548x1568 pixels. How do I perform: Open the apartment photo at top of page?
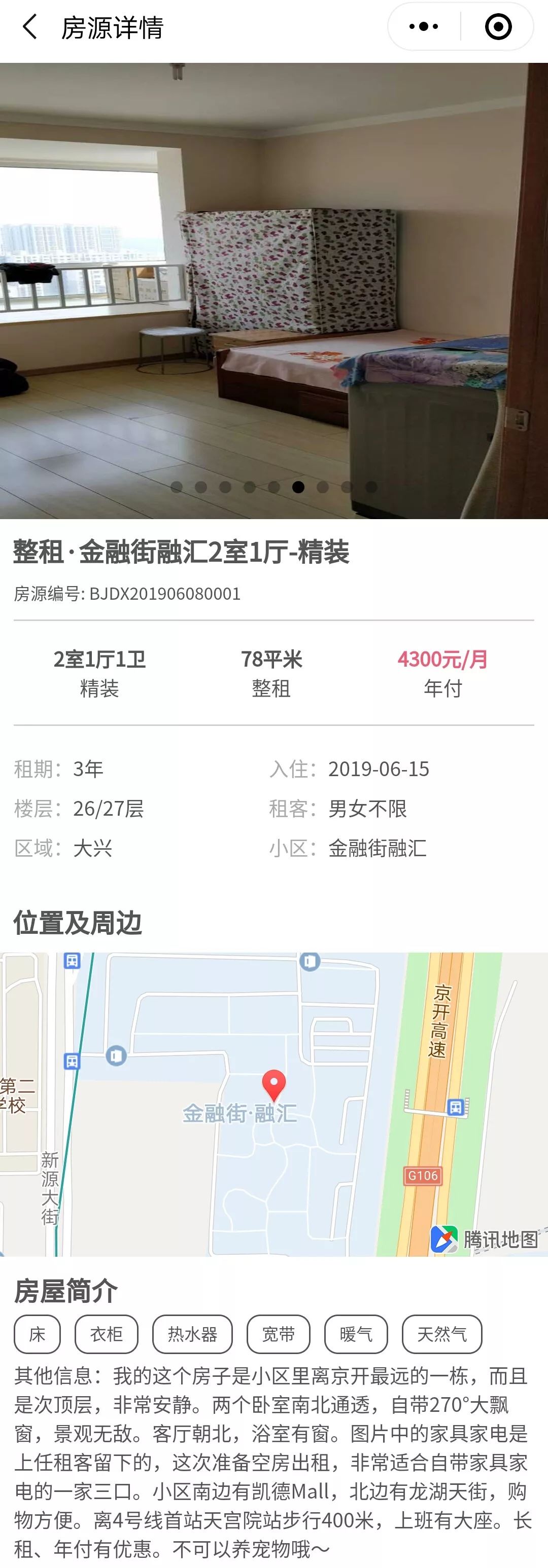pyautogui.click(x=275, y=286)
